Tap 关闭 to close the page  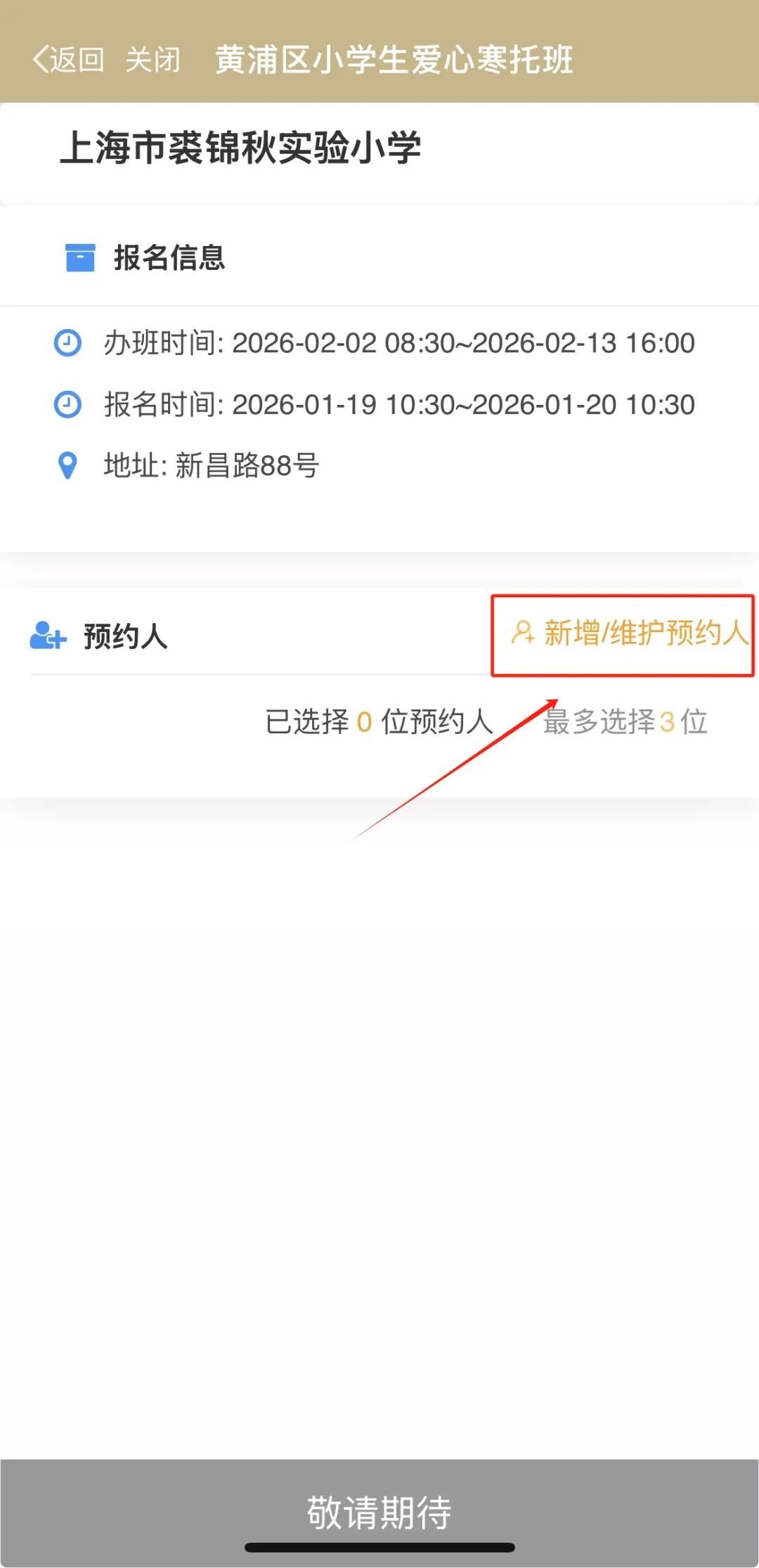pyautogui.click(x=153, y=60)
